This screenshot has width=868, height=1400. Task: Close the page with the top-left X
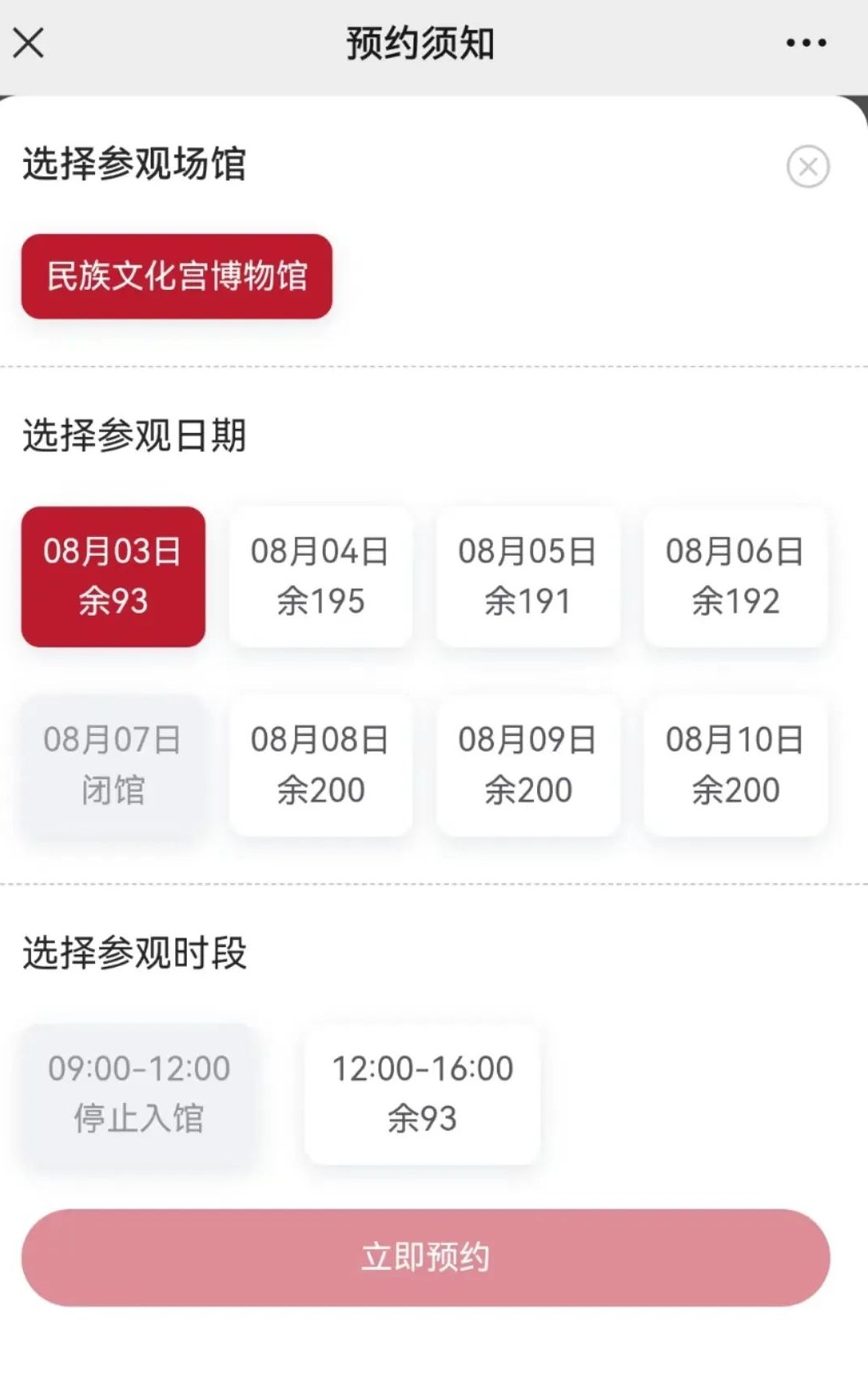[x=29, y=43]
